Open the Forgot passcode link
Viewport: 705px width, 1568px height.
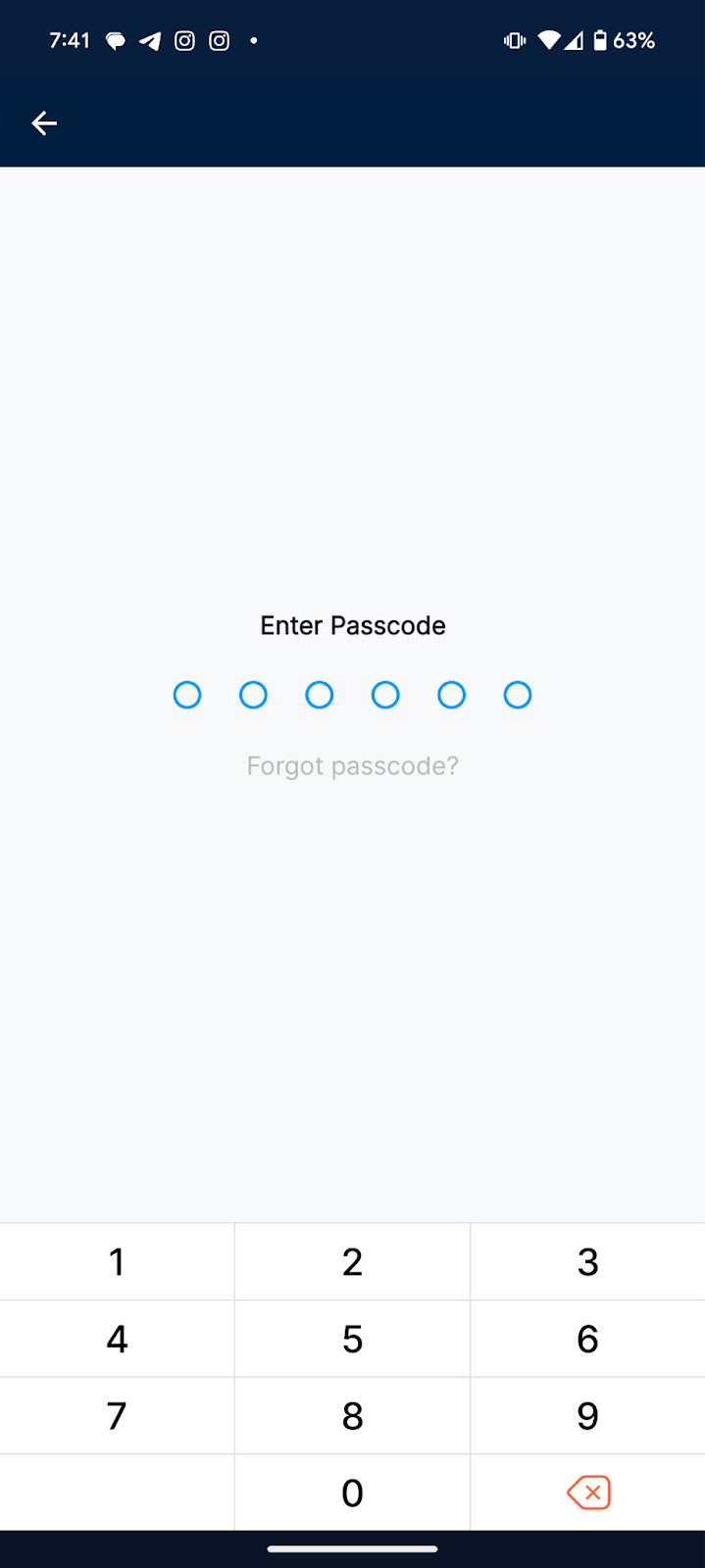[x=352, y=765]
